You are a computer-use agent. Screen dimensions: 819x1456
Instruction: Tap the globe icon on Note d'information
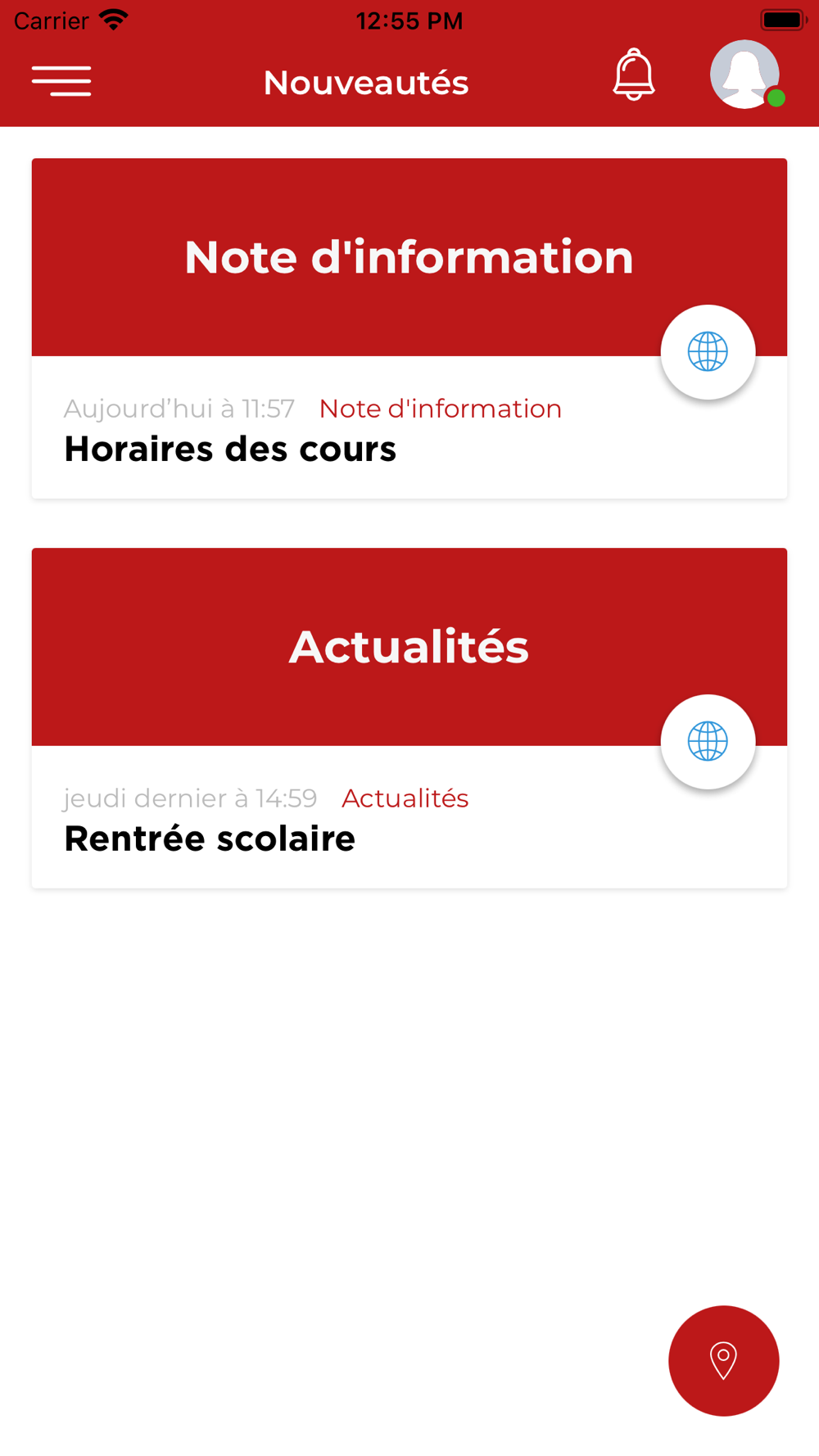(708, 352)
